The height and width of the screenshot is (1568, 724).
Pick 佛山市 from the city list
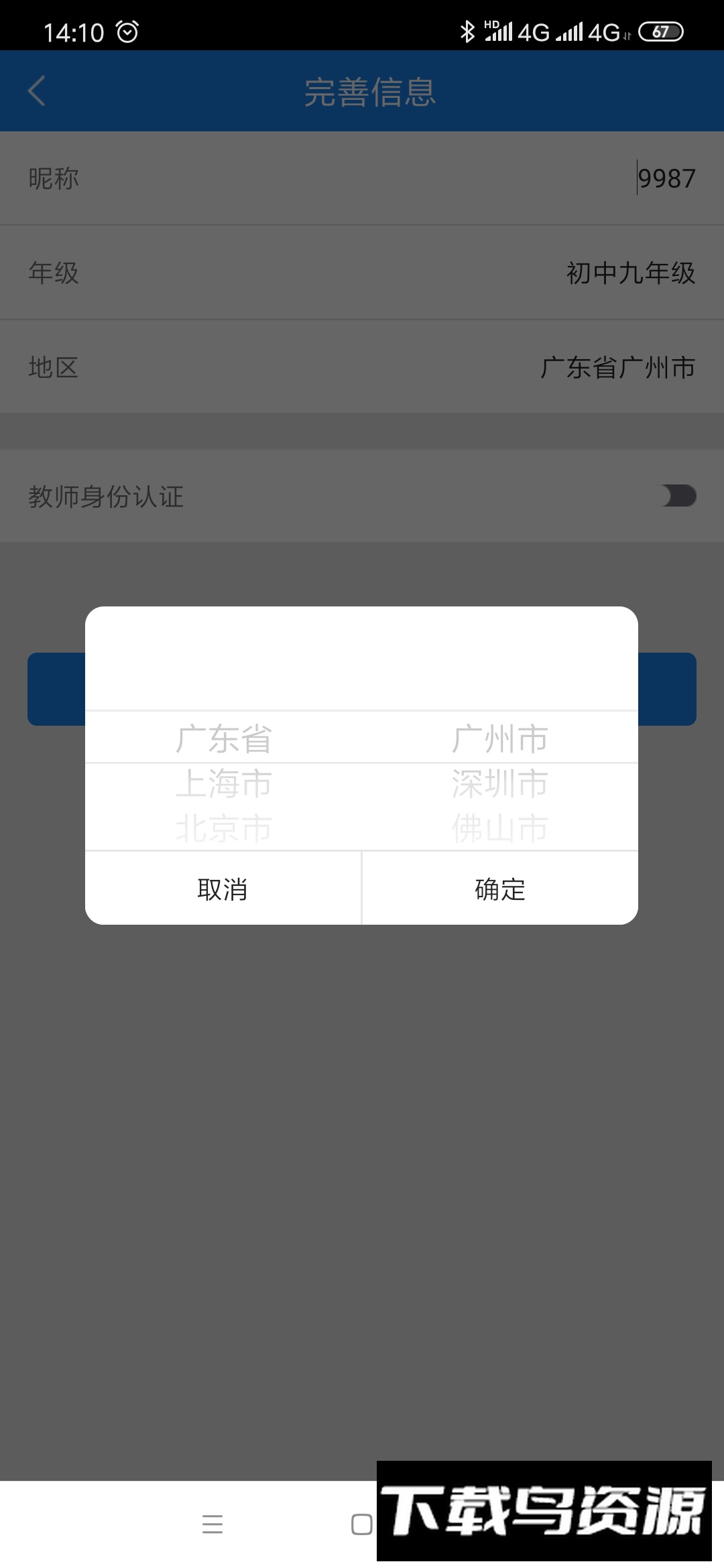500,828
